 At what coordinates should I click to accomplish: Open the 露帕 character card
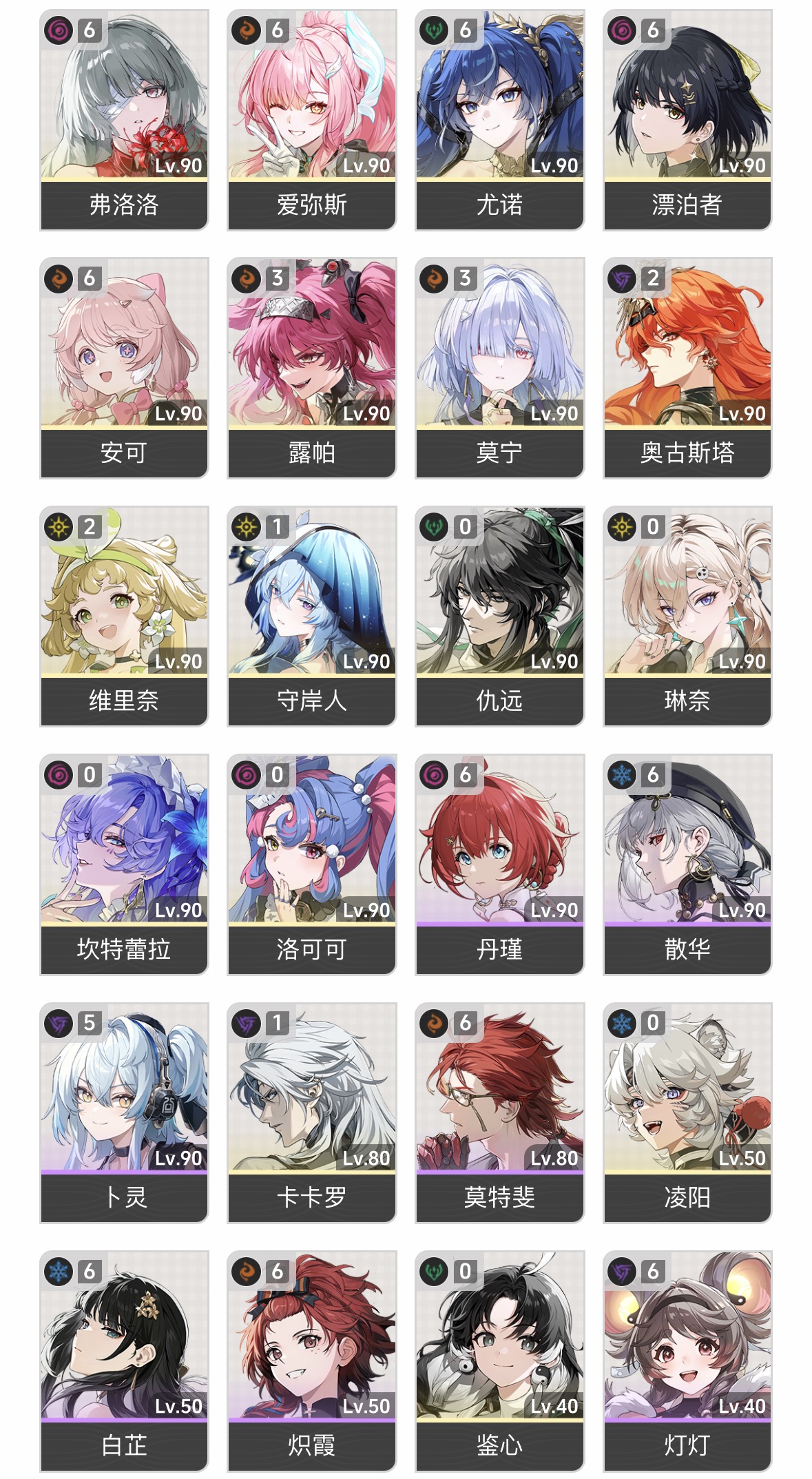pos(312,368)
